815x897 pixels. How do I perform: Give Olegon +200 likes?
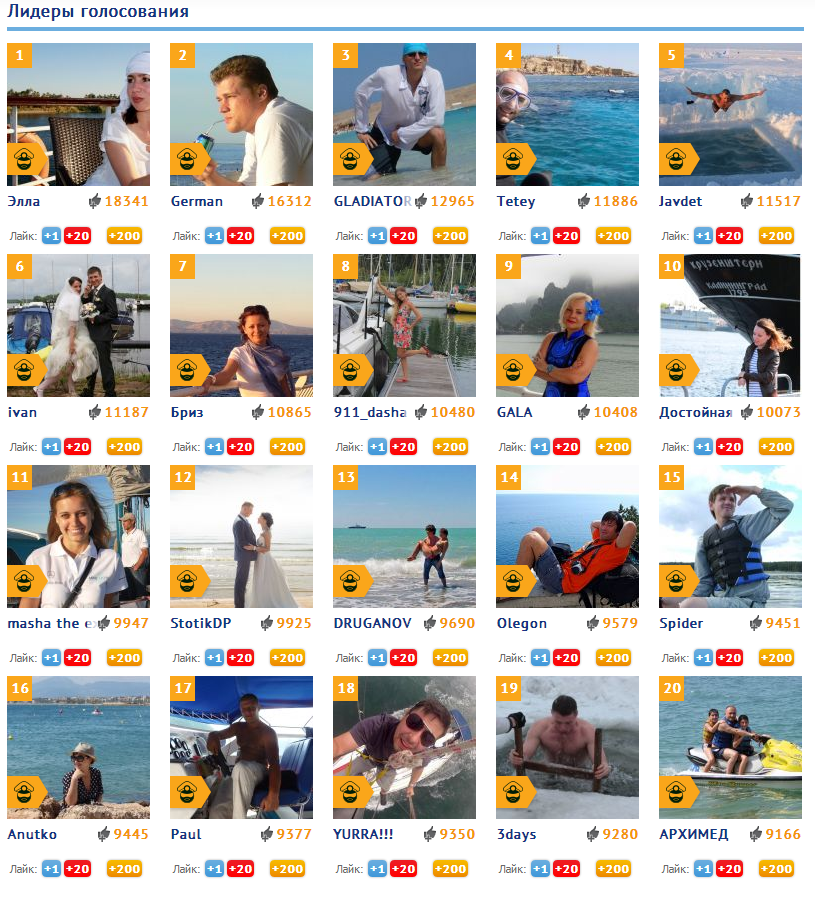613,658
